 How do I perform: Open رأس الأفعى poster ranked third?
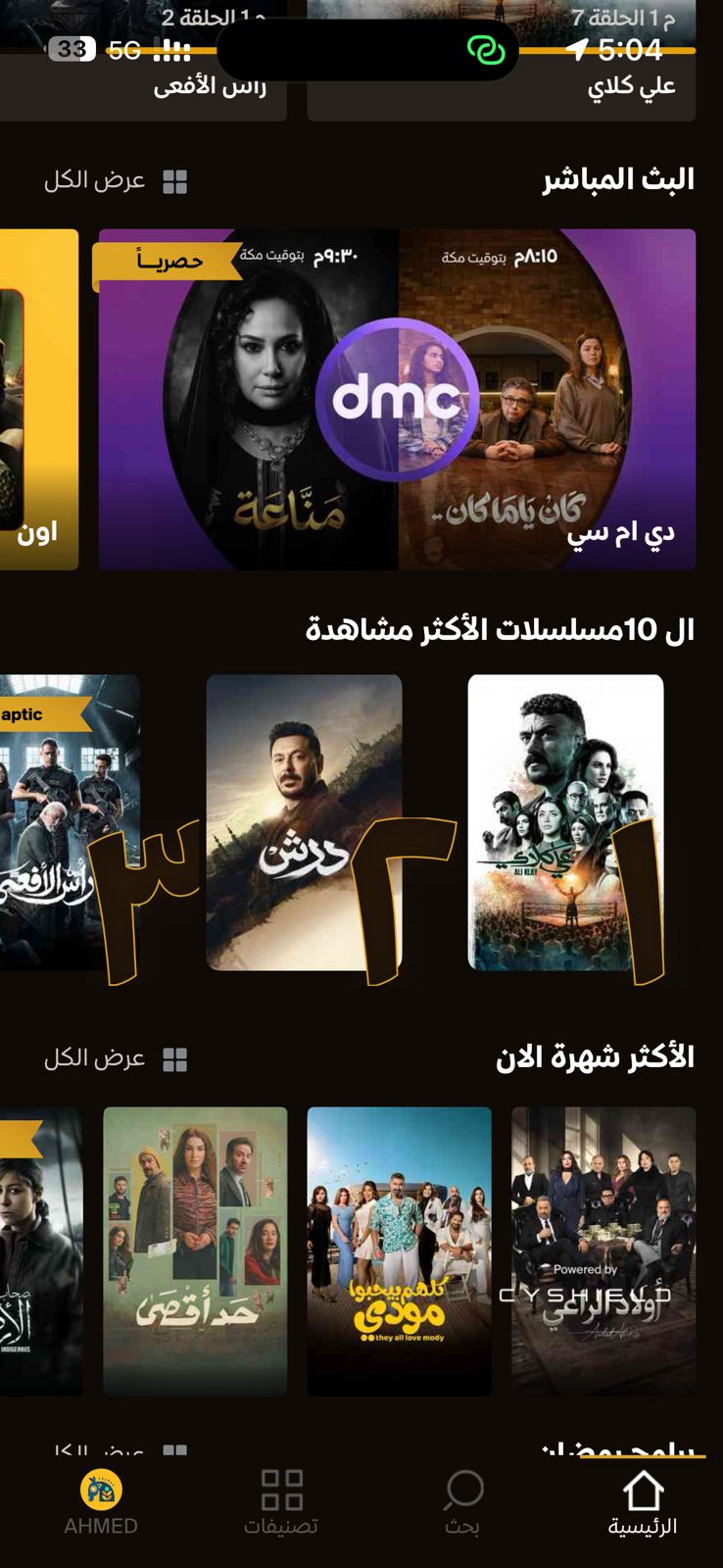coord(61,821)
